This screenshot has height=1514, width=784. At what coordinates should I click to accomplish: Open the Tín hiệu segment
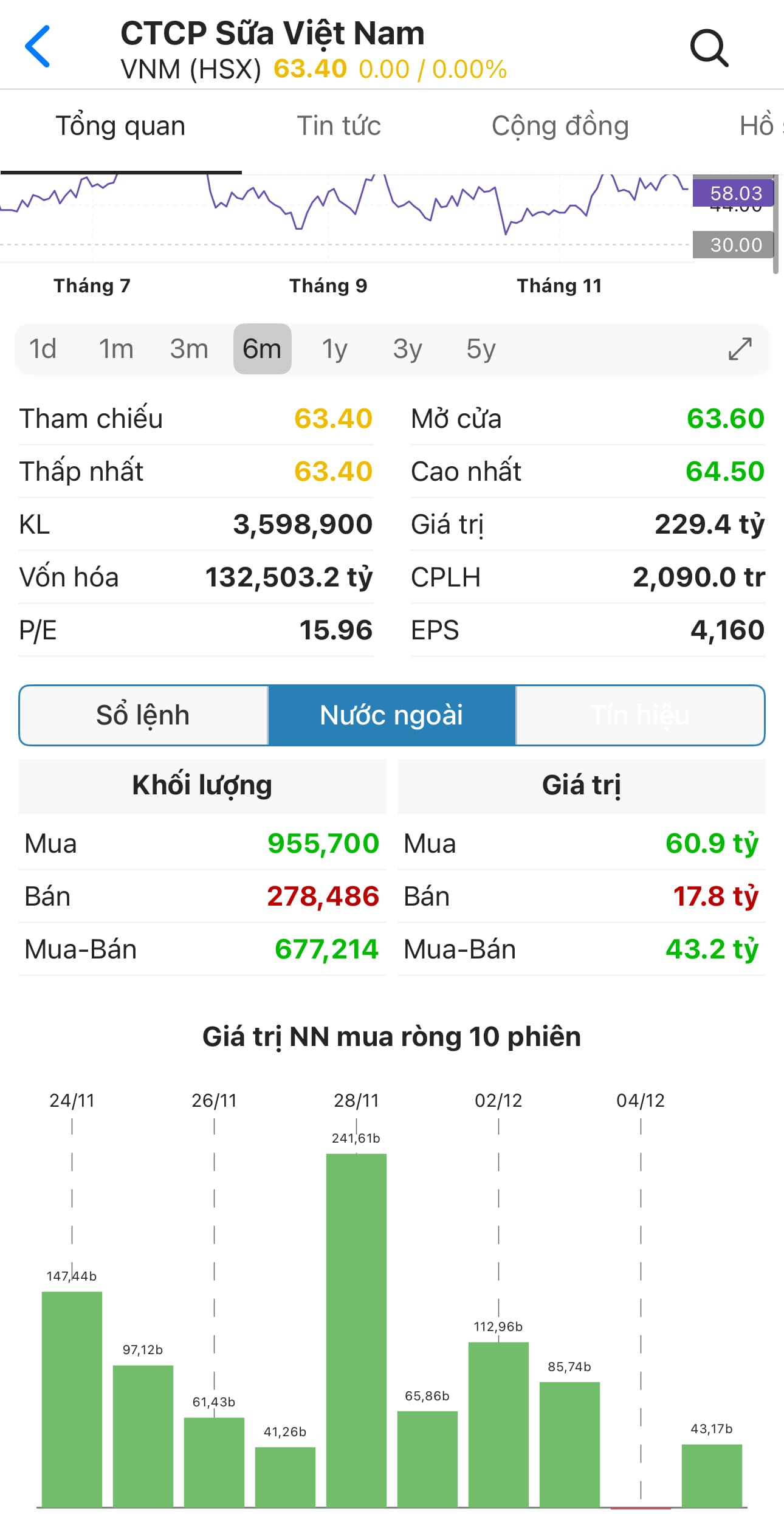[640, 715]
